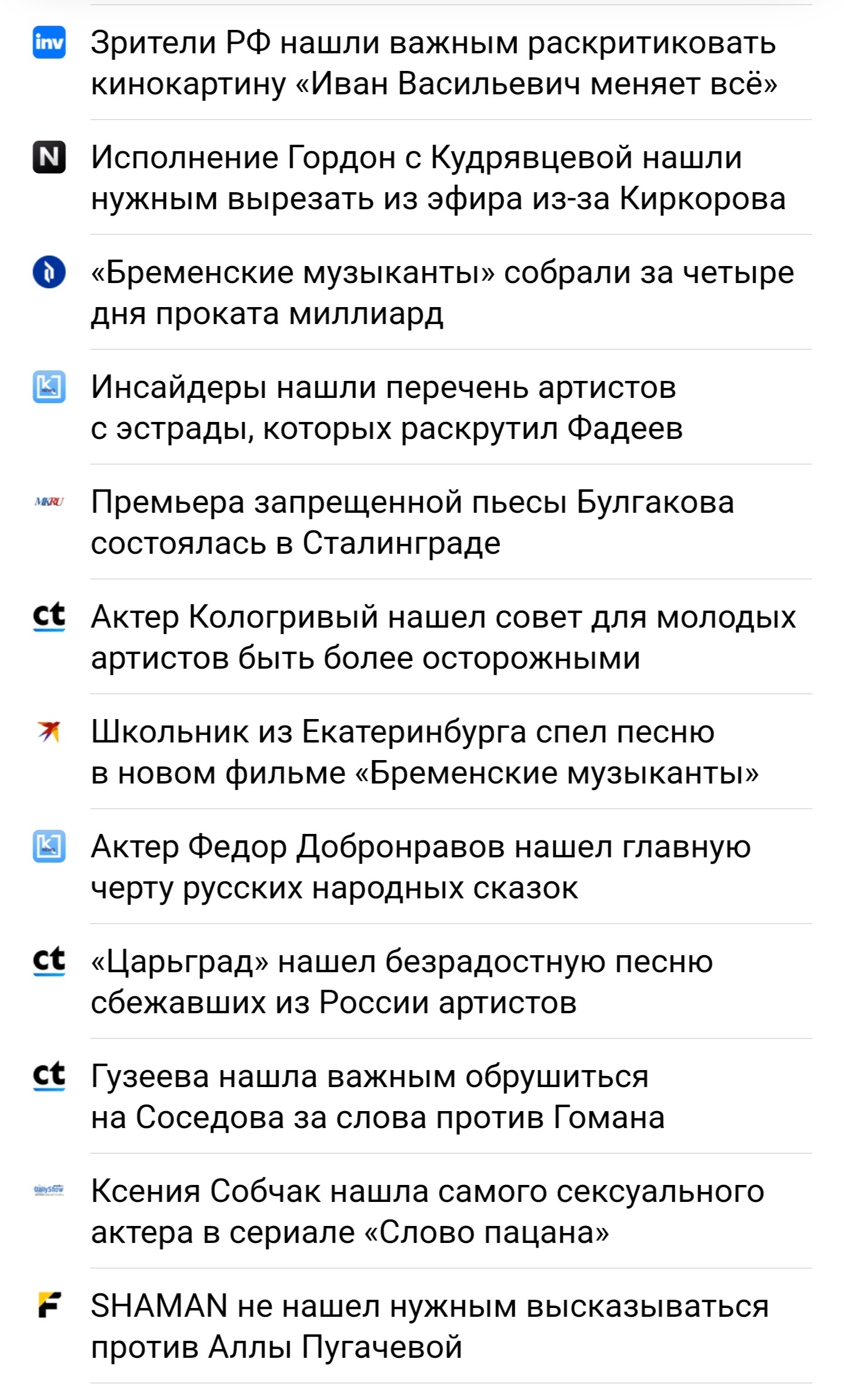This screenshot has width=844, height=1400.
Task: Read the SHAMAN and Алла Пугачева story
Action: point(430,1327)
